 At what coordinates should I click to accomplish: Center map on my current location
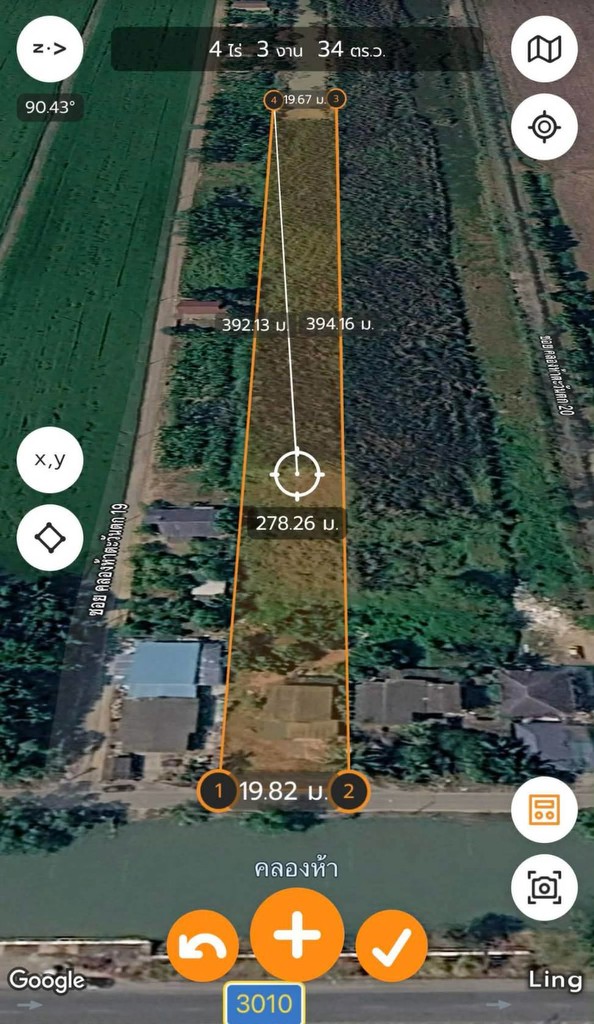544,127
